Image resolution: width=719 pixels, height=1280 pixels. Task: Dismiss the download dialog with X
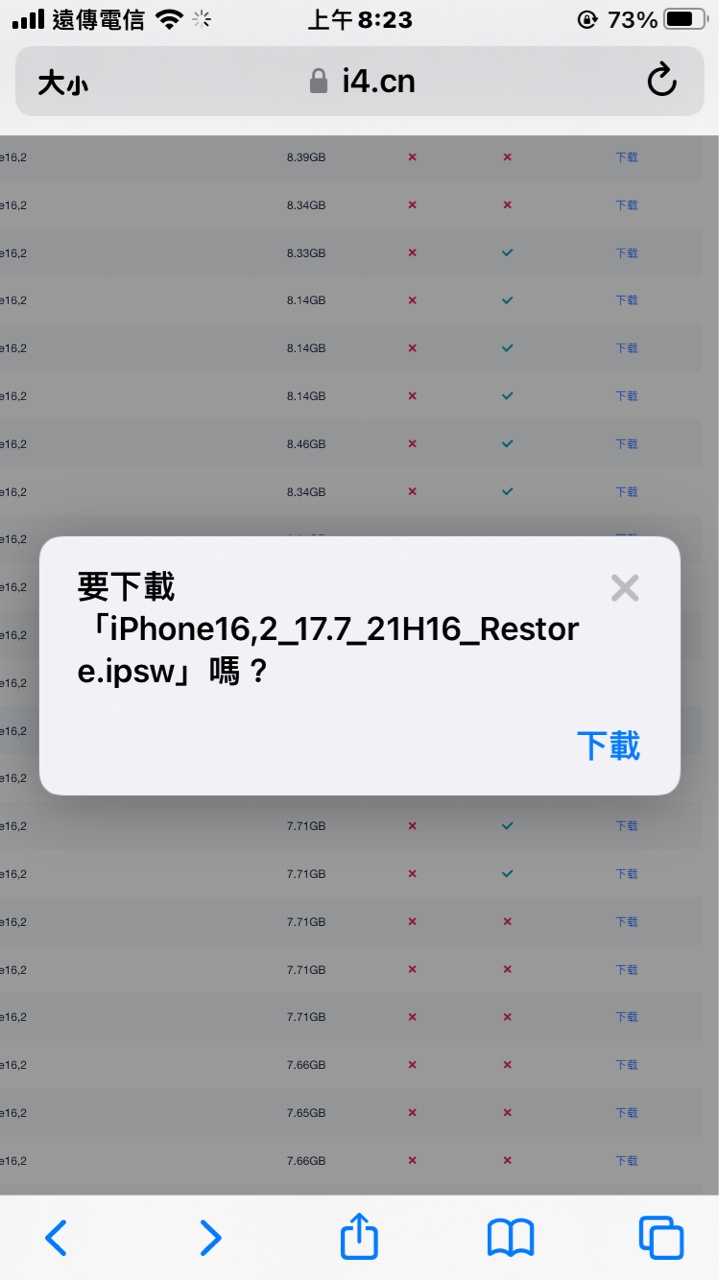pos(624,588)
